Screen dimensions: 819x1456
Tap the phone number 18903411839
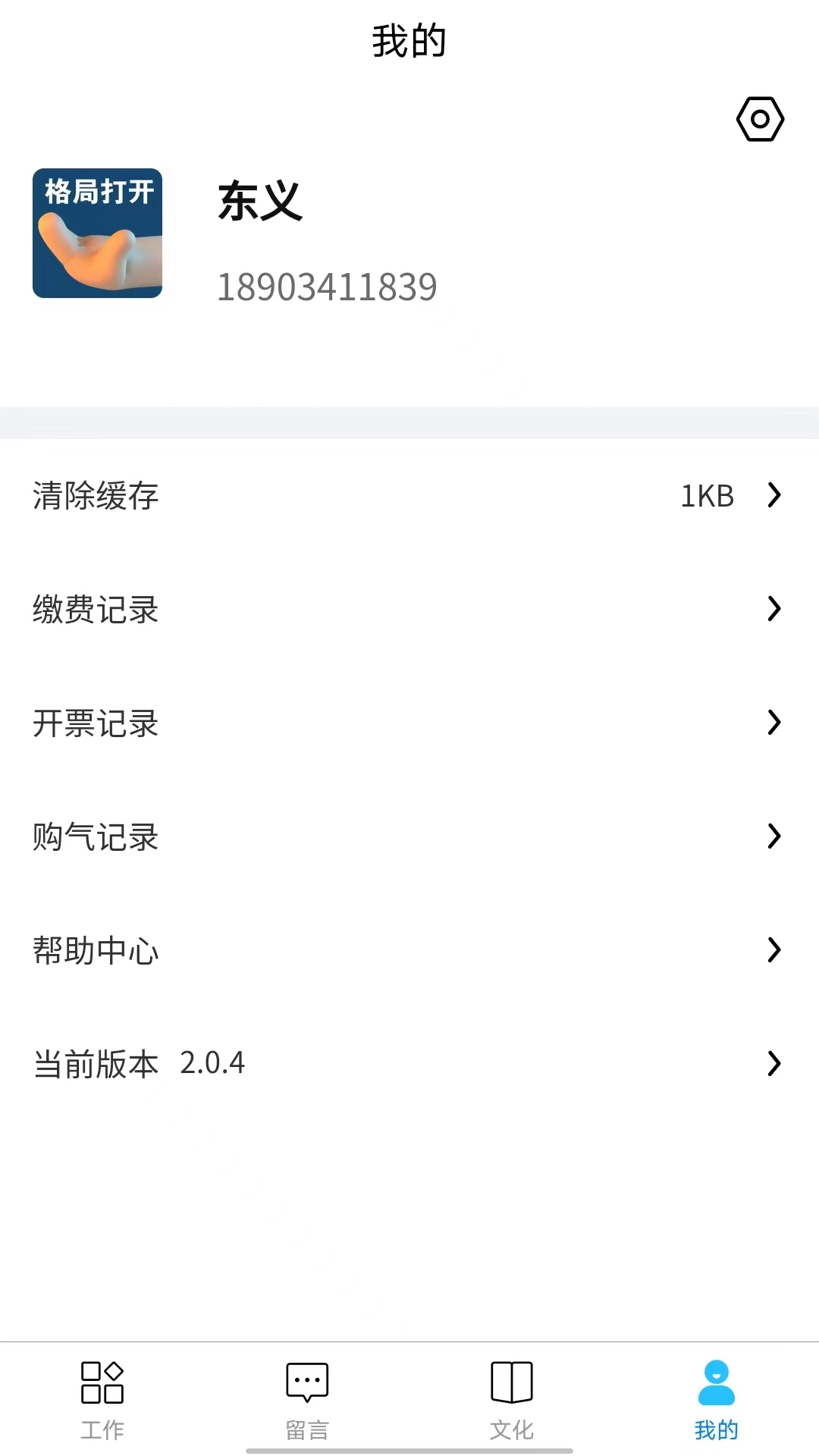click(x=328, y=287)
